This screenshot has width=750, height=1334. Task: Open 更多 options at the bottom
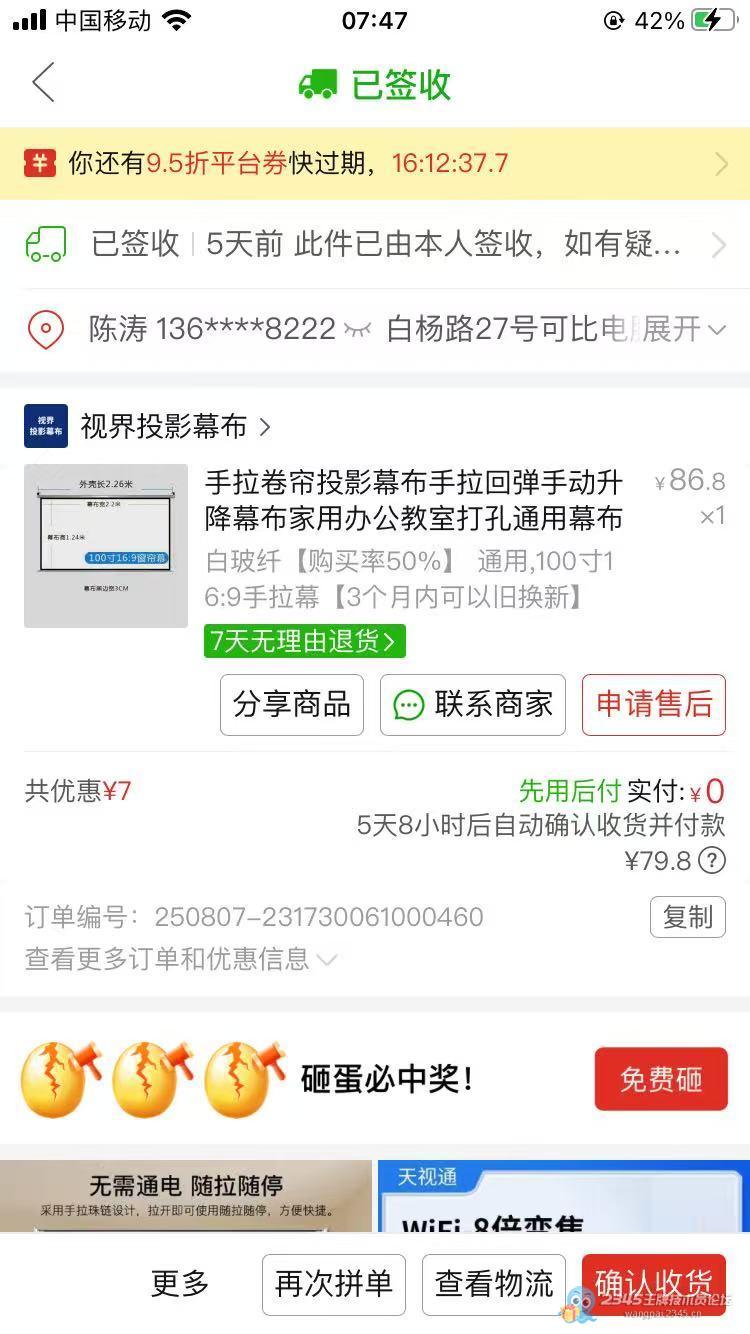[x=180, y=1284]
